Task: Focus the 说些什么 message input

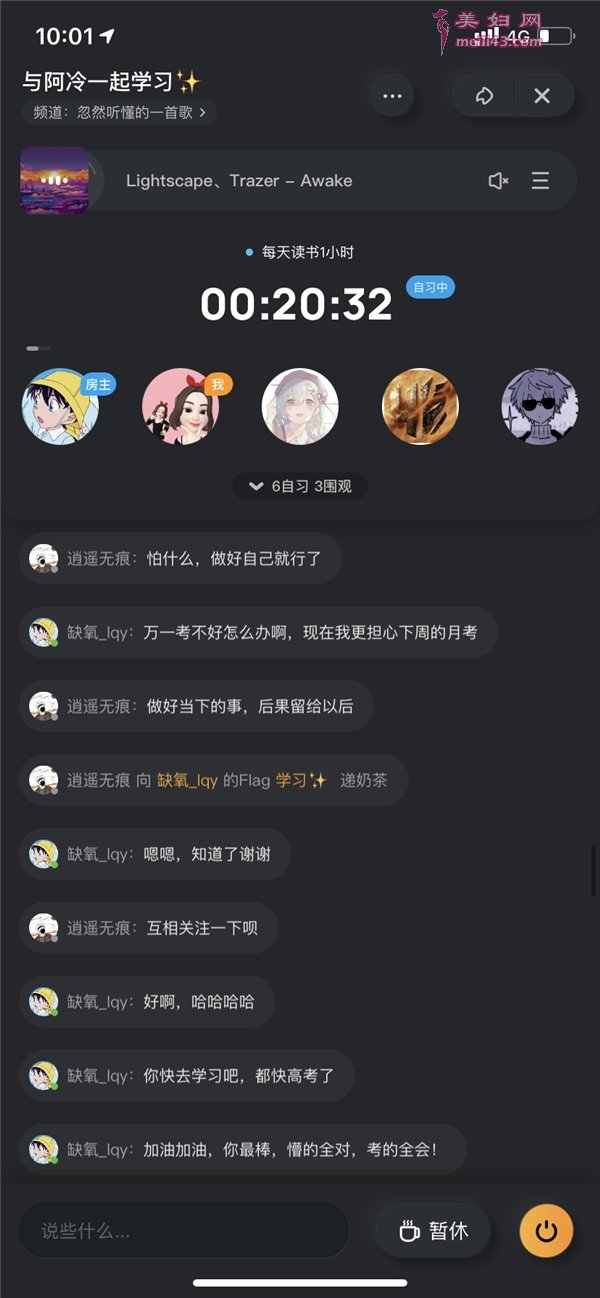Action: [x=184, y=1230]
